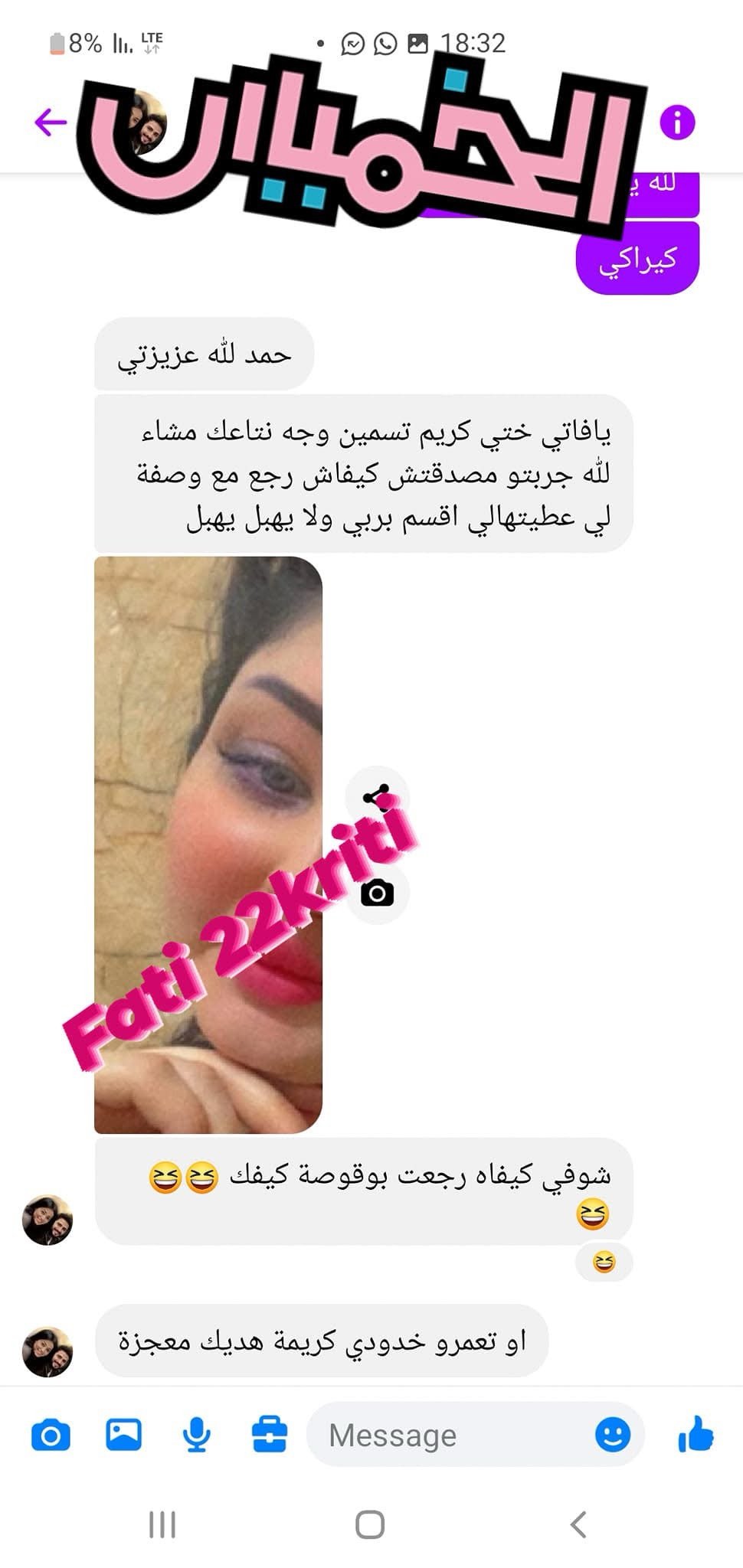Open camera in the message toolbar
The width and height of the screenshot is (743, 1568).
pyautogui.click(x=51, y=1435)
